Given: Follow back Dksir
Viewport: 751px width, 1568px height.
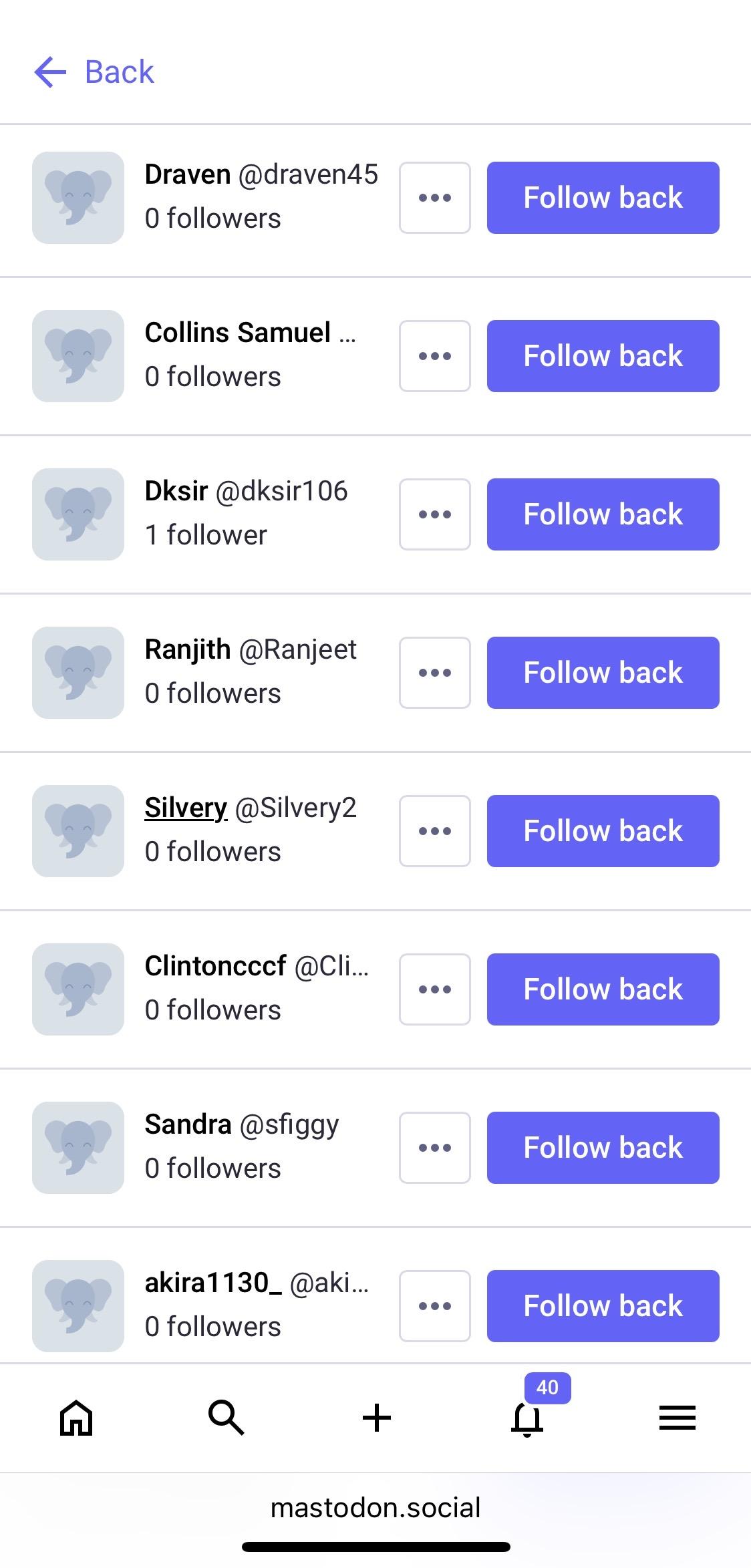Looking at the screenshot, I should 603,514.
